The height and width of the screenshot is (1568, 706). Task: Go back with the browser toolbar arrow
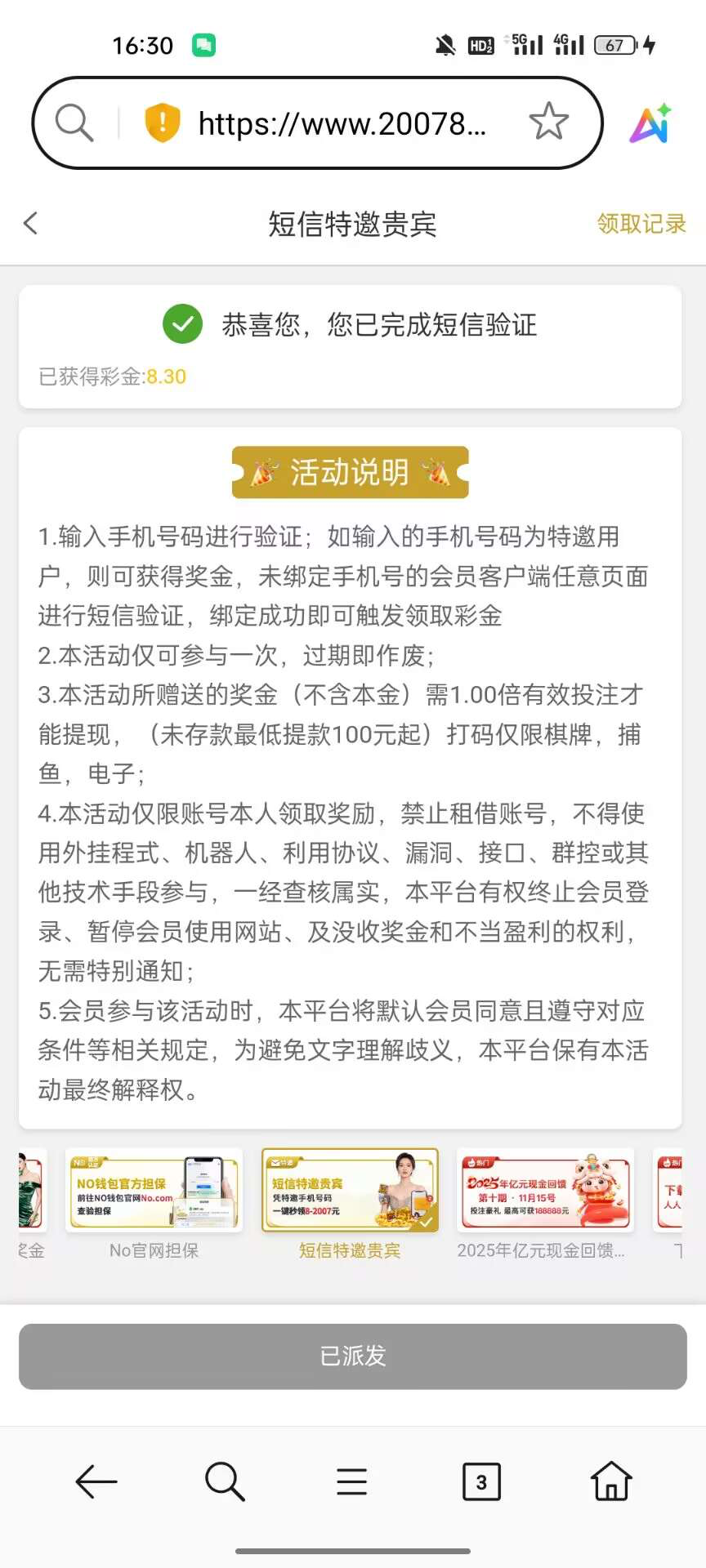[96, 1481]
